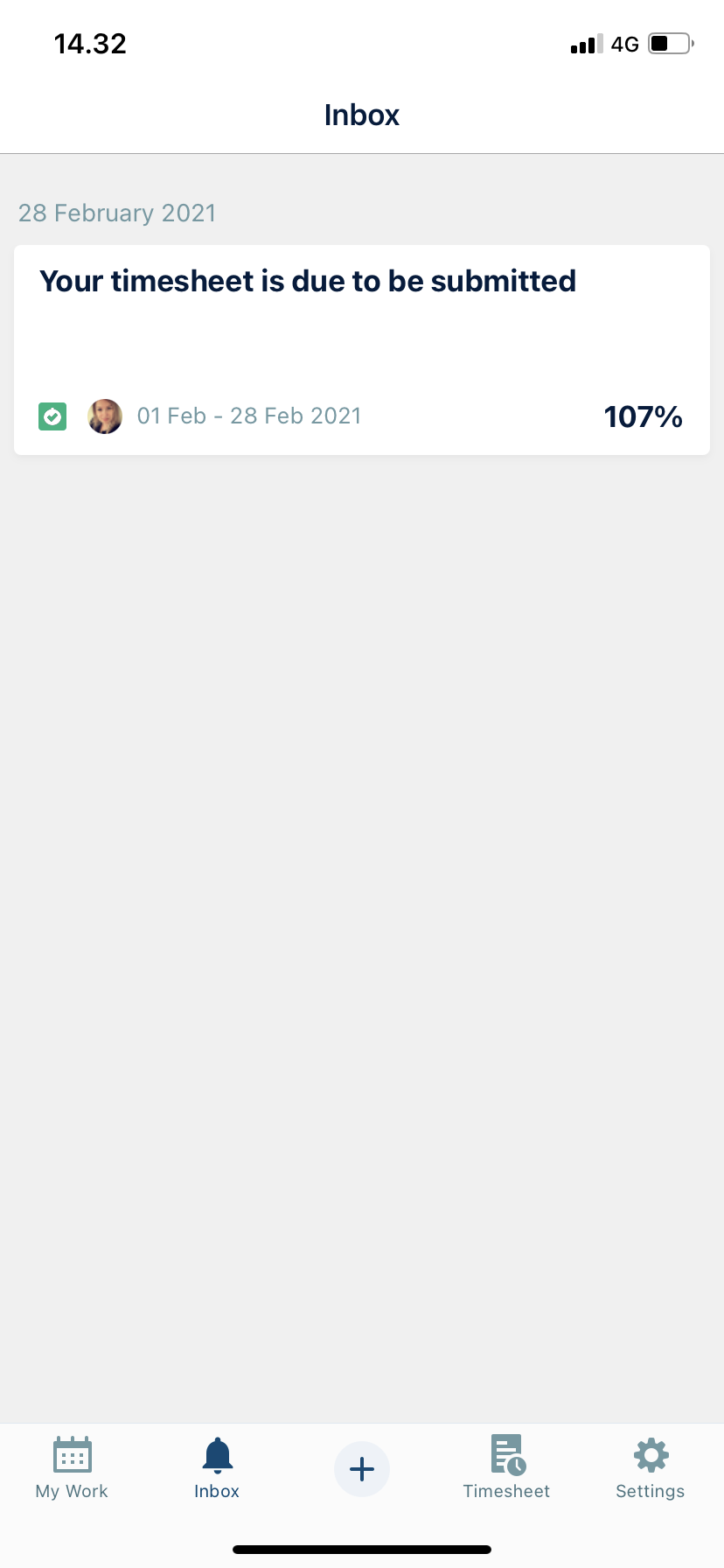Screen dimensions: 724x1568
Task: Select the Inbox tab
Action: pos(217,1469)
